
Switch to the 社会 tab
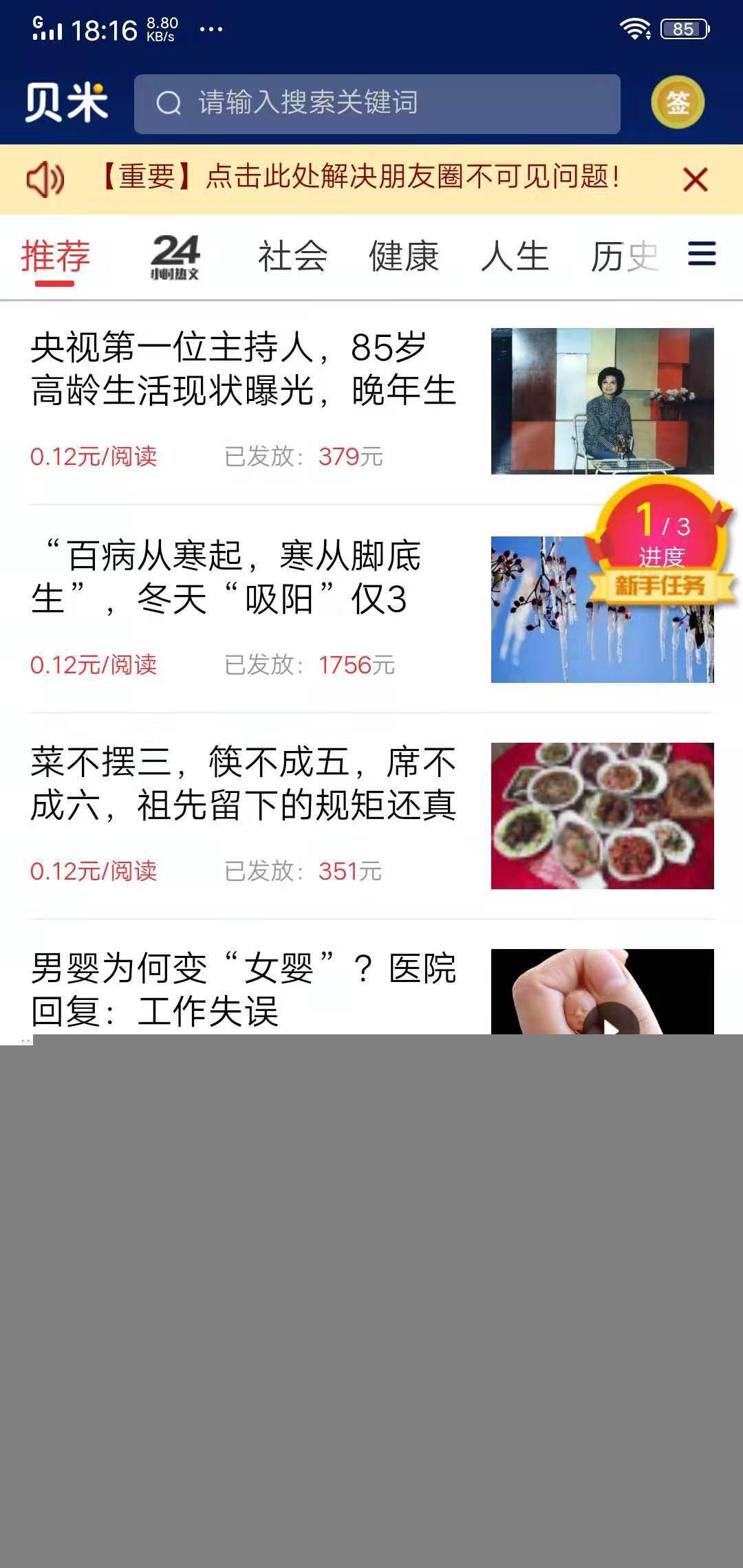click(x=292, y=254)
